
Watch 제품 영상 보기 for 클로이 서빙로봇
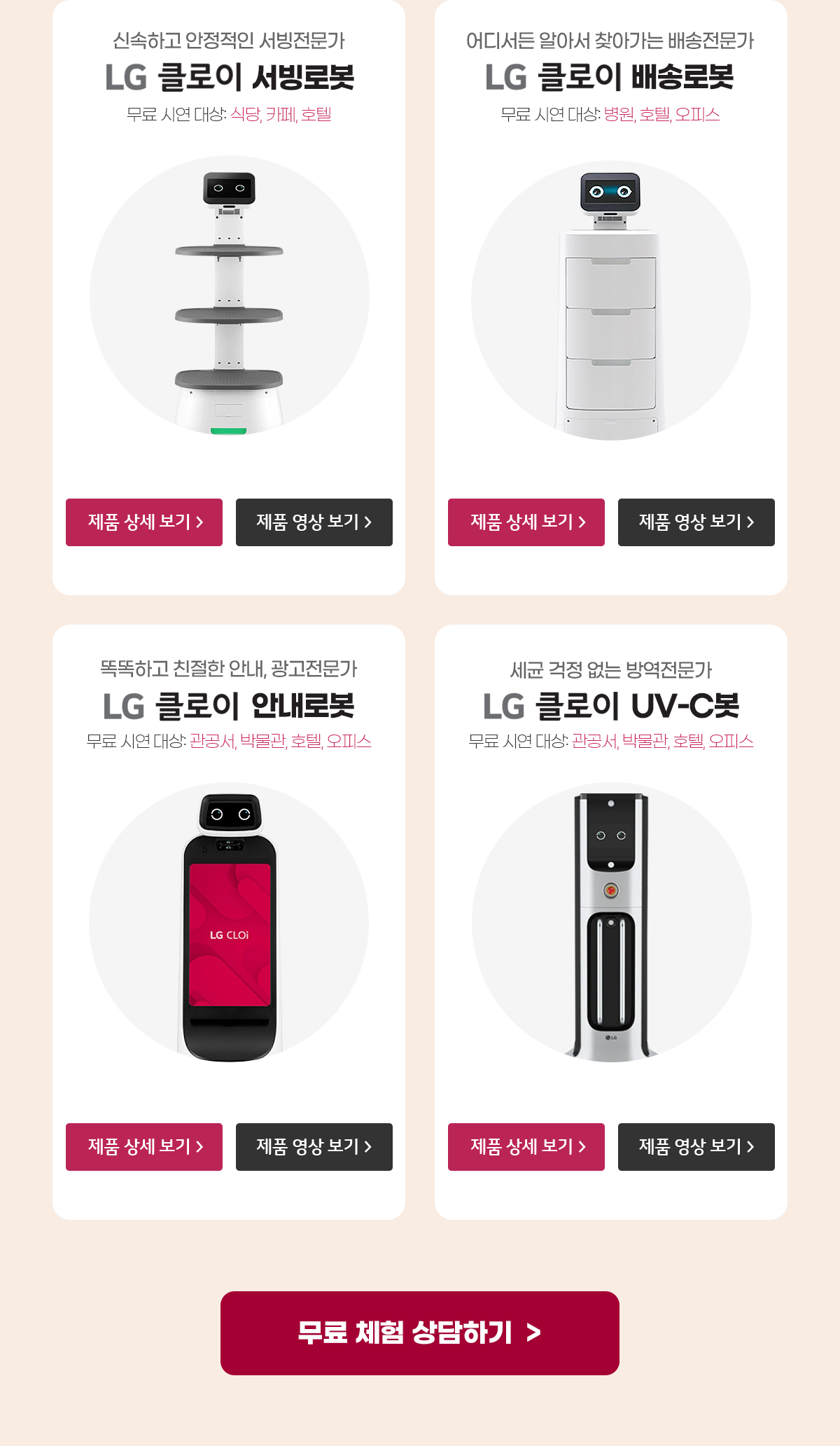314,522
